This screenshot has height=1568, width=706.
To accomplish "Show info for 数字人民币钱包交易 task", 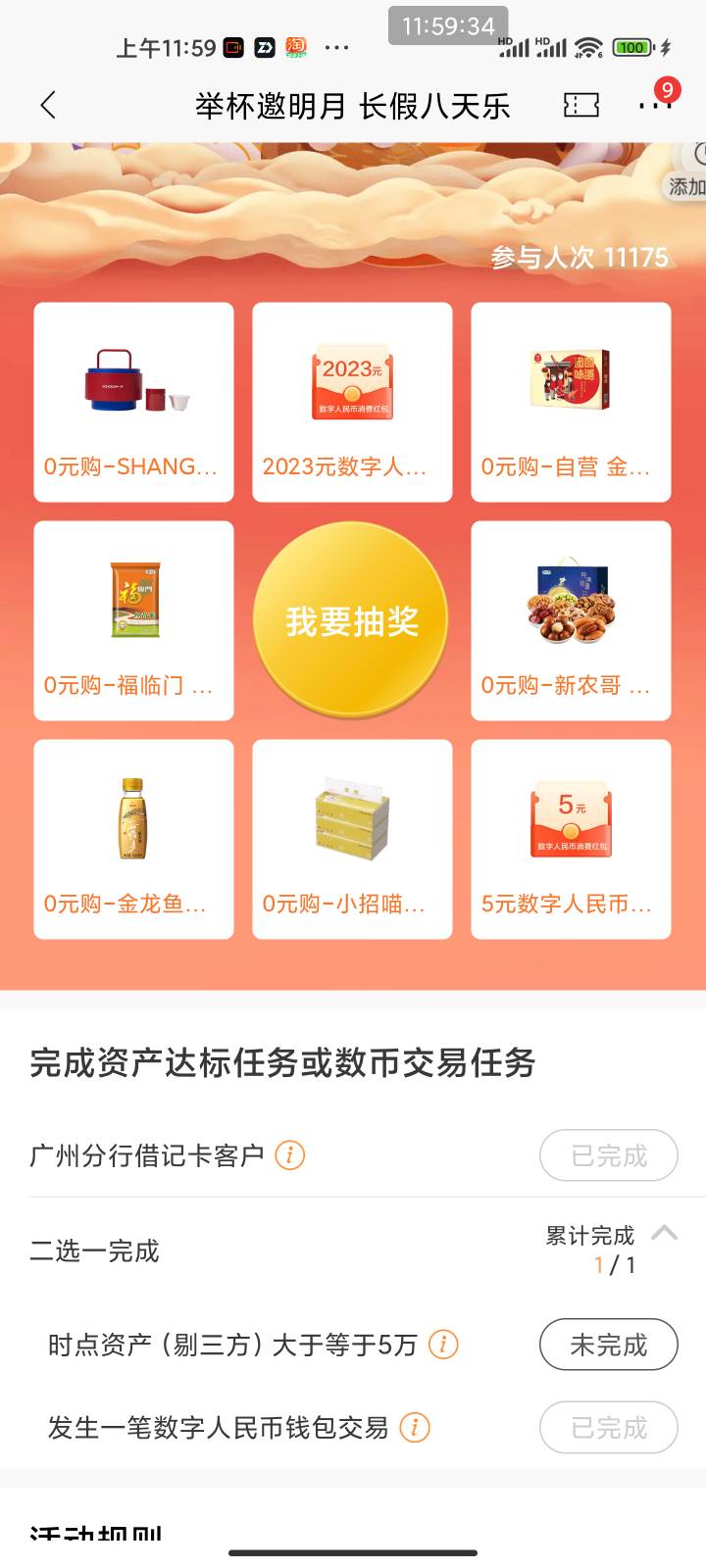I will click(415, 1428).
